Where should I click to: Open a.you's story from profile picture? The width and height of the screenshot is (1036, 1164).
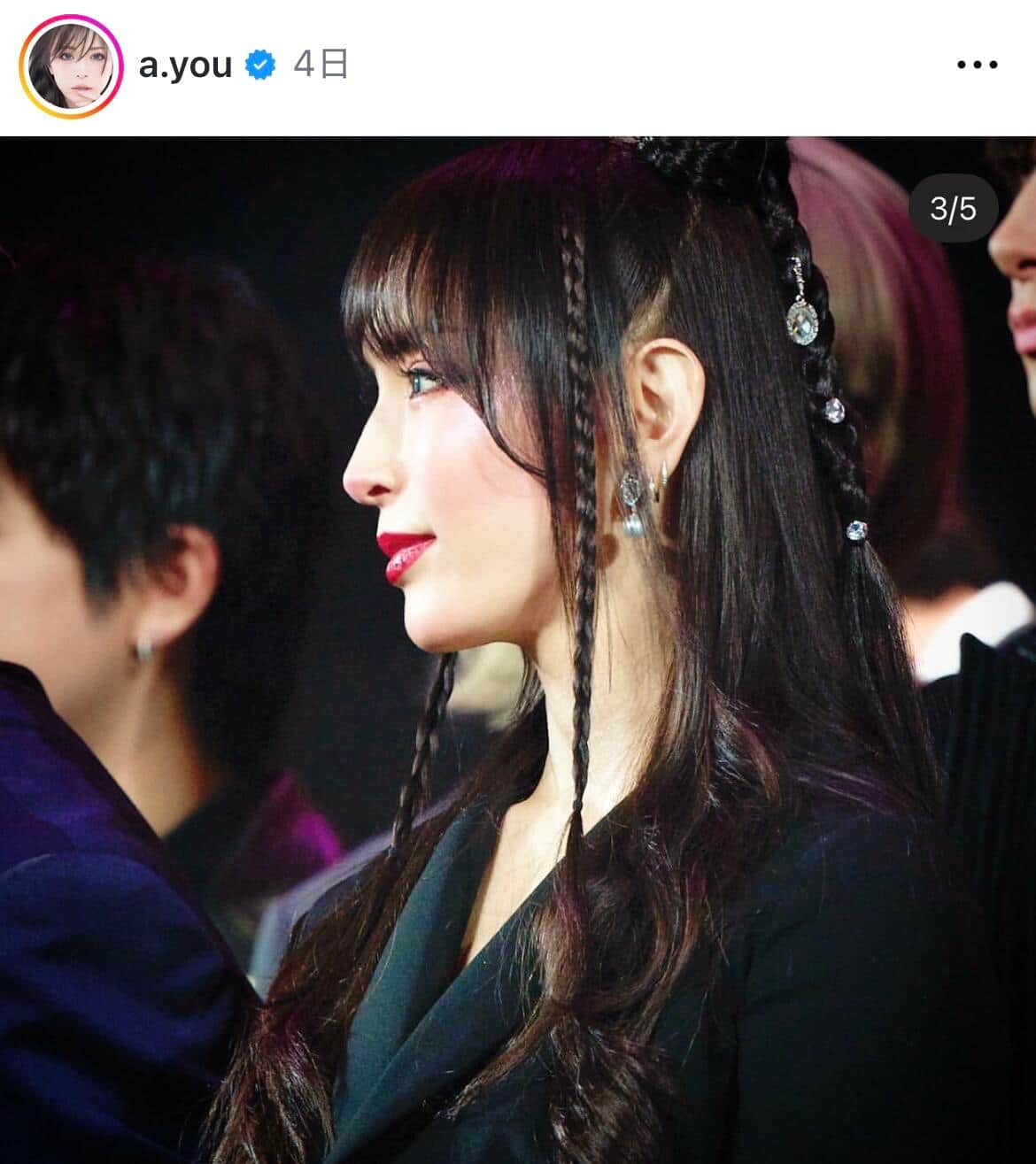click(x=70, y=66)
